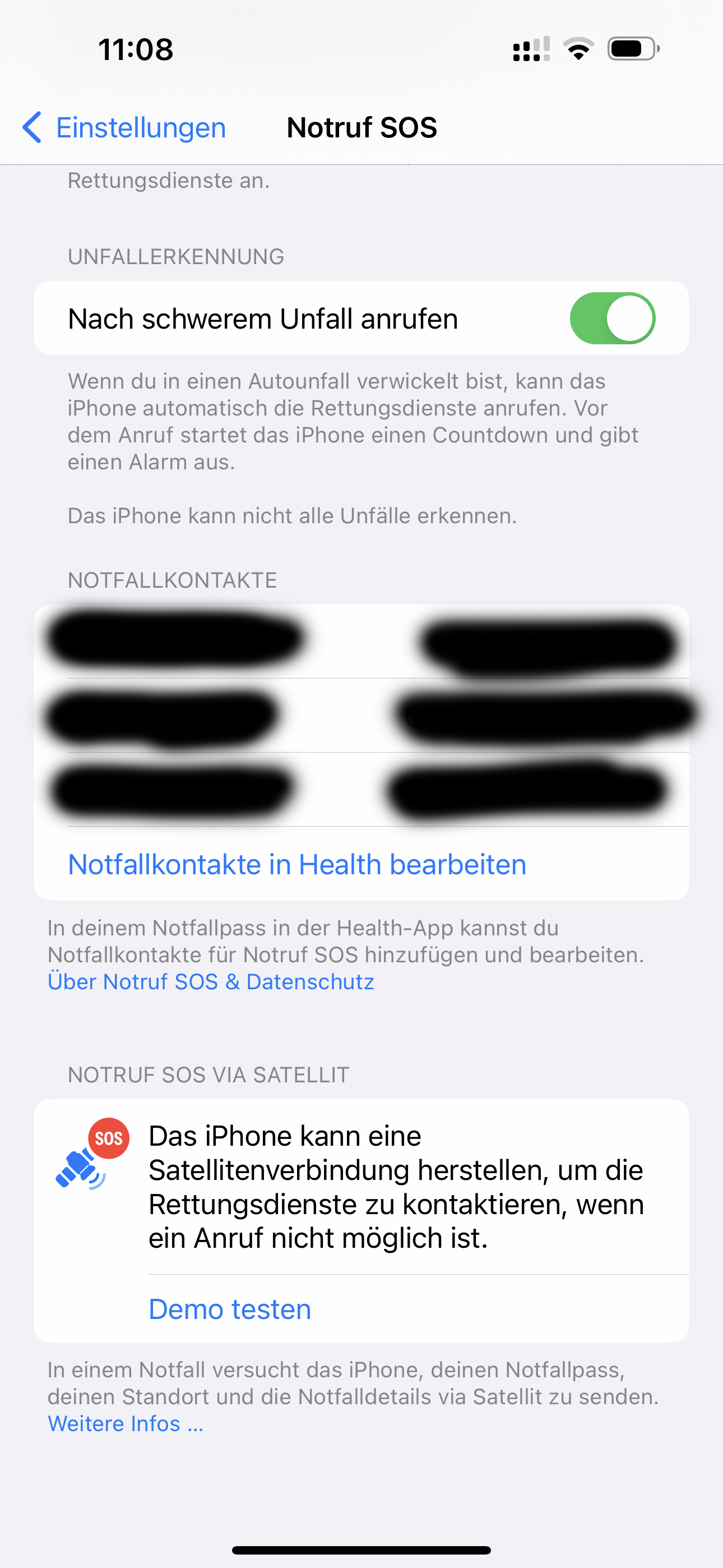The image size is (723, 1568).
Task: Open Notfallkontakte in Health bearbeiten
Action: click(297, 864)
